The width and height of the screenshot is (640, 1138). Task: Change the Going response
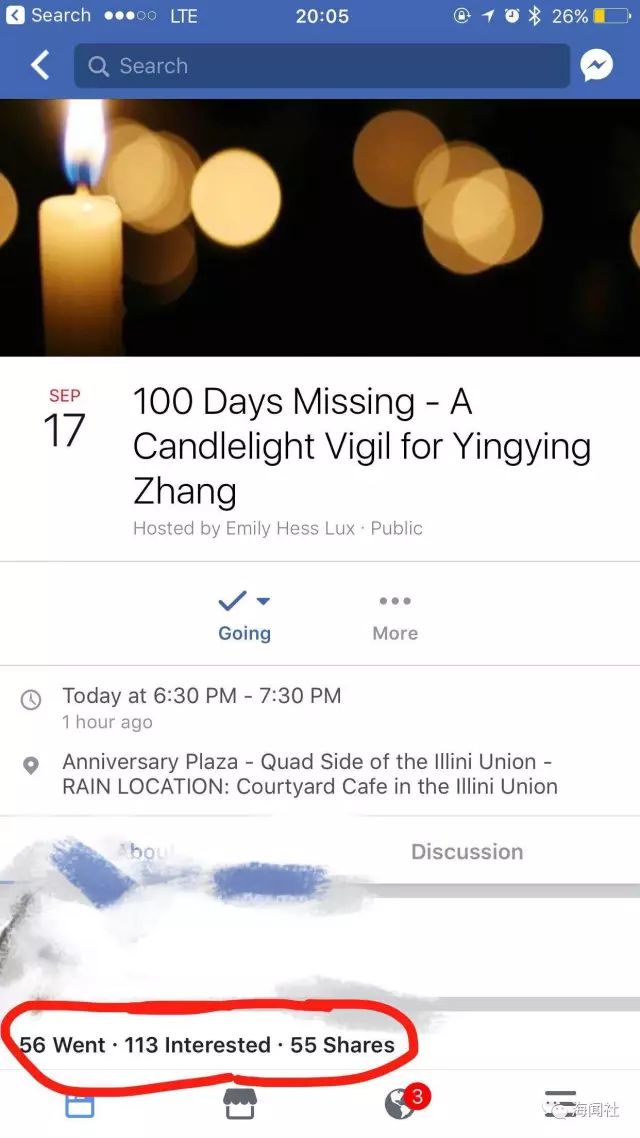coord(245,615)
